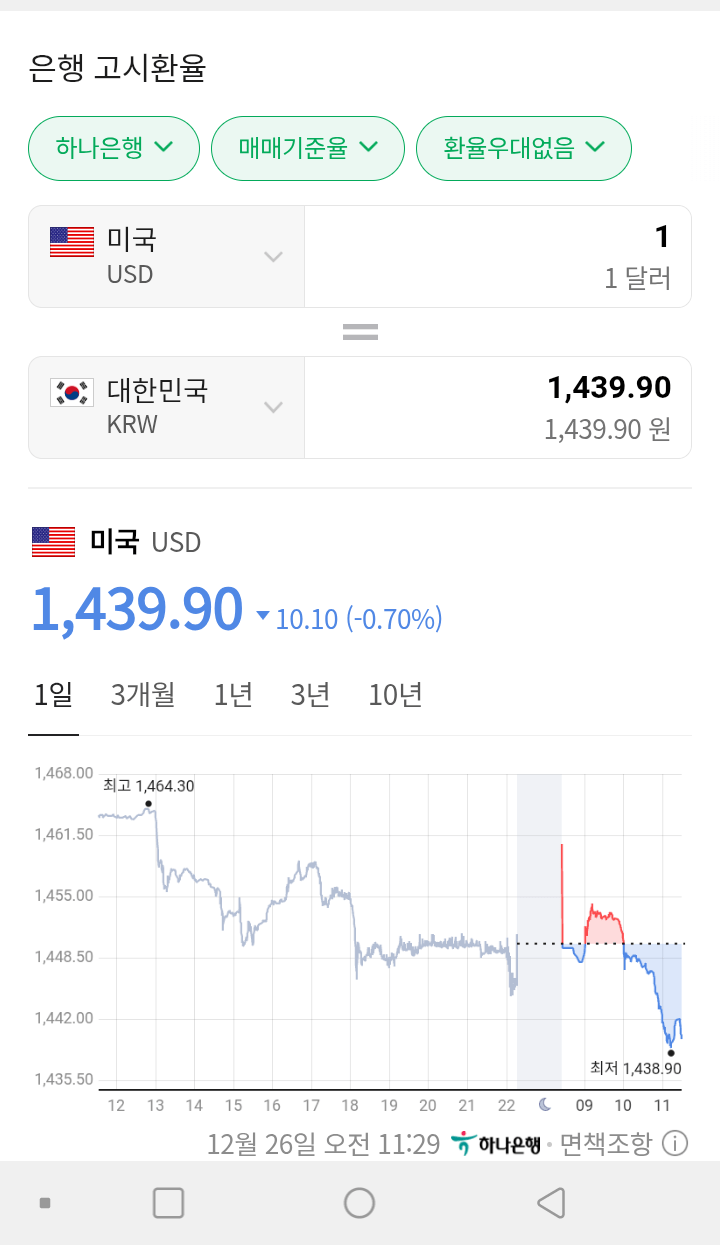
Task: Switch chart to the 3개월 tab
Action: pos(143,694)
